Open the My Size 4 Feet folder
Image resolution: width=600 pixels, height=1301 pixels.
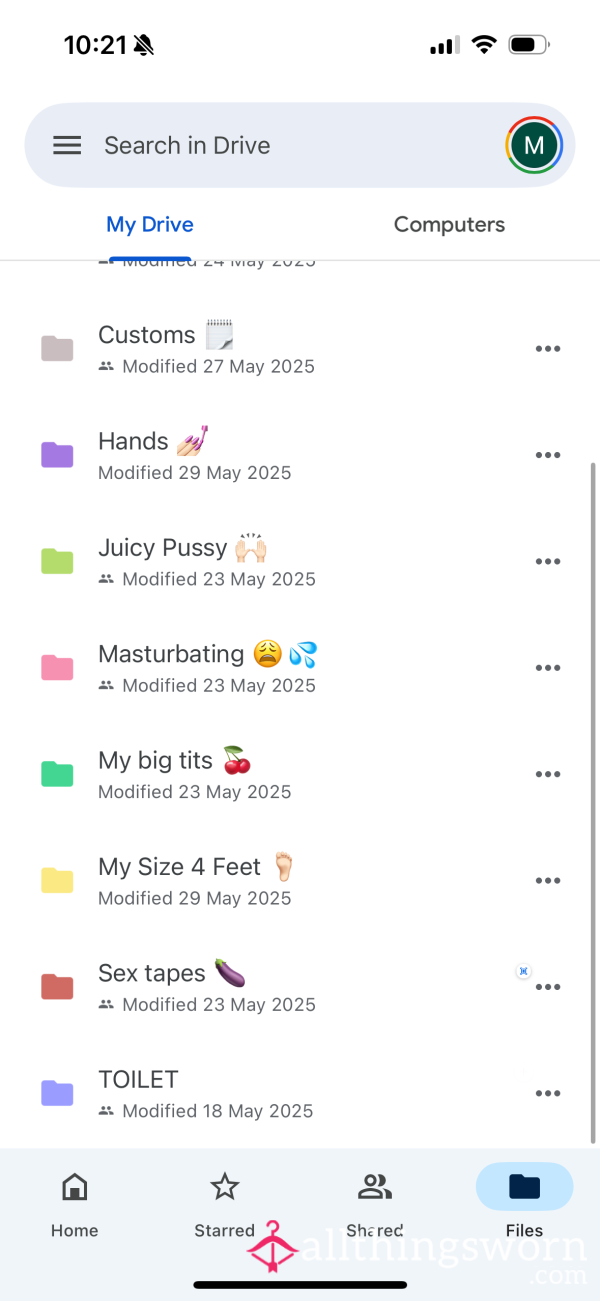[x=300, y=881]
